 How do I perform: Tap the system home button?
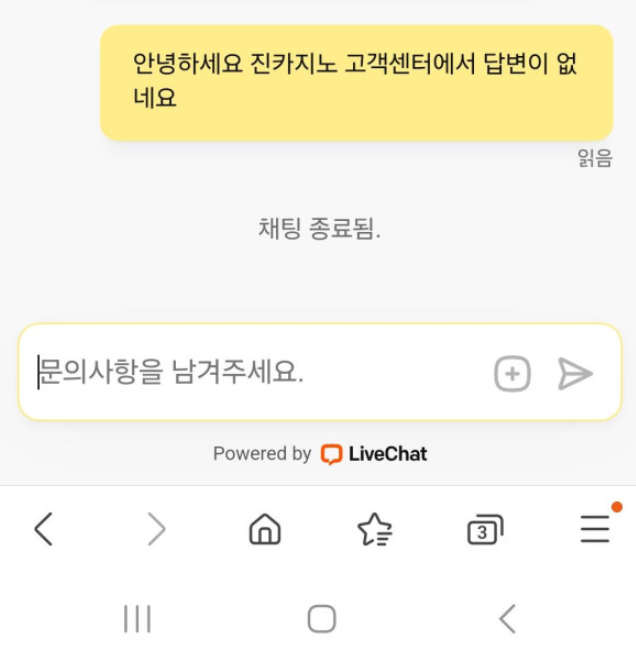pos(321,619)
